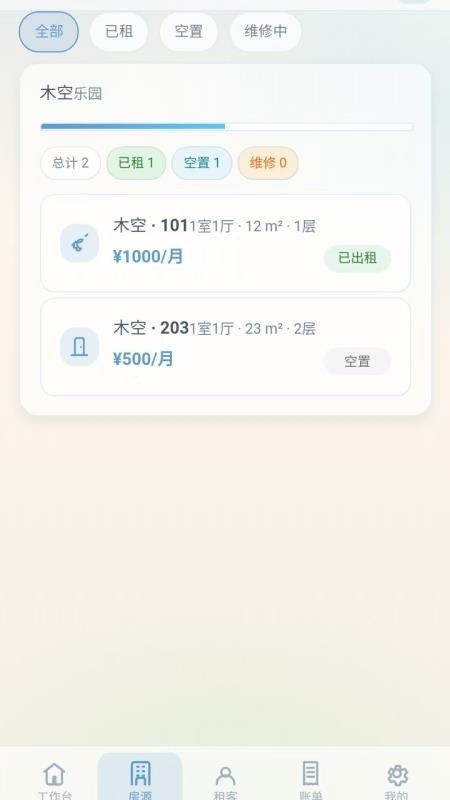Viewport: 450px width, 800px height.
Task: Select the 全部 filter chip
Action: point(49,32)
